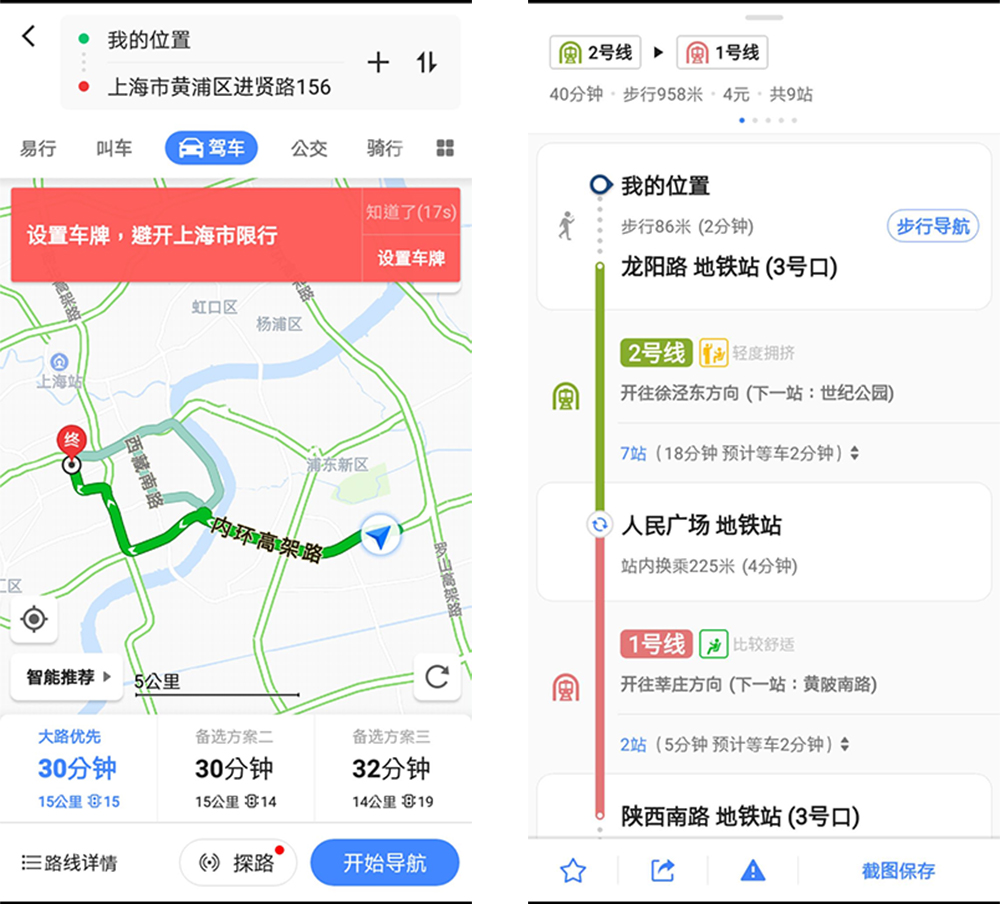Tap 开始导航 to start navigation
1000x904 pixels.
point(384,862)
